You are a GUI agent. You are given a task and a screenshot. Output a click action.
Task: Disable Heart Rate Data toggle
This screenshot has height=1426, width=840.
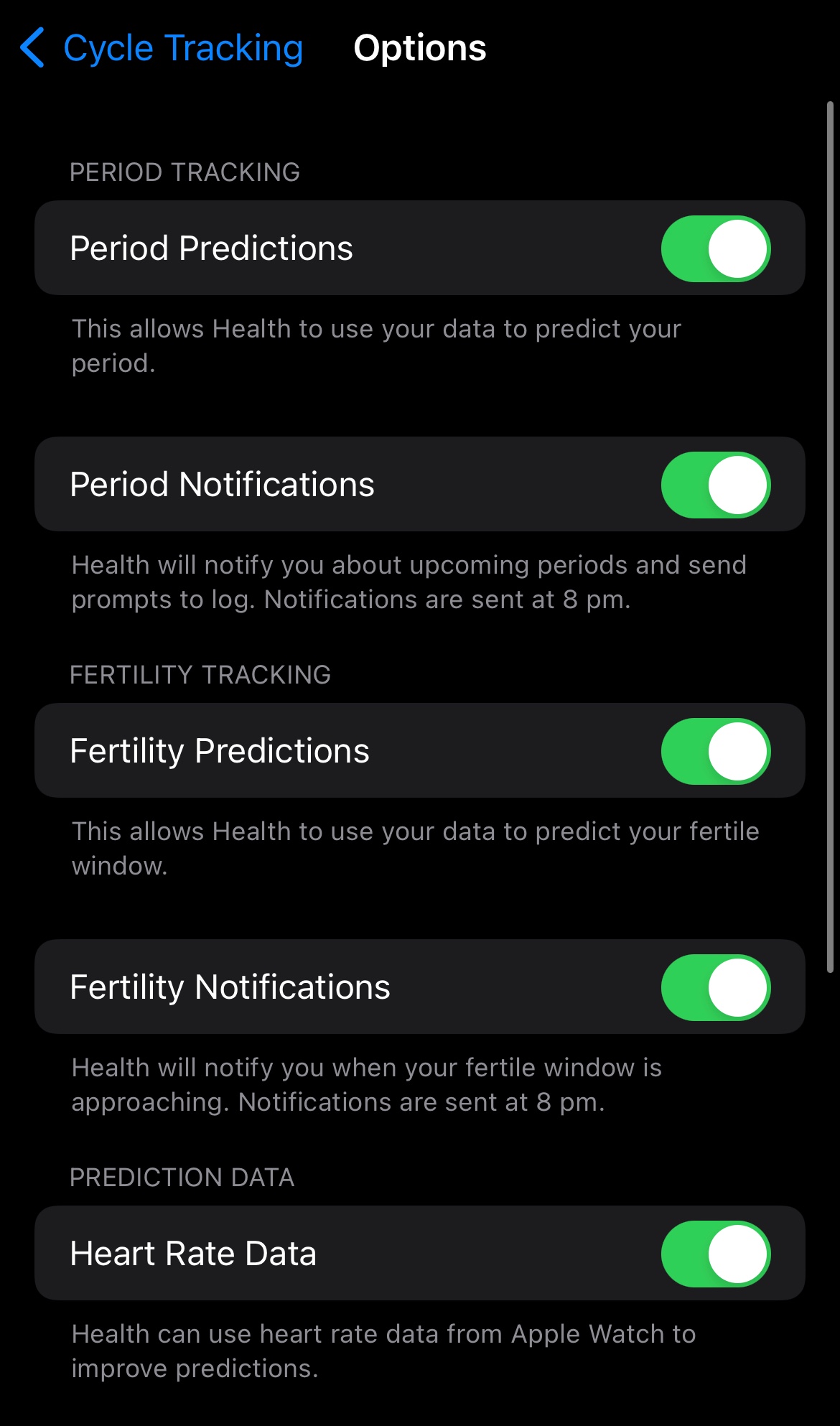tap(716, 1254)
